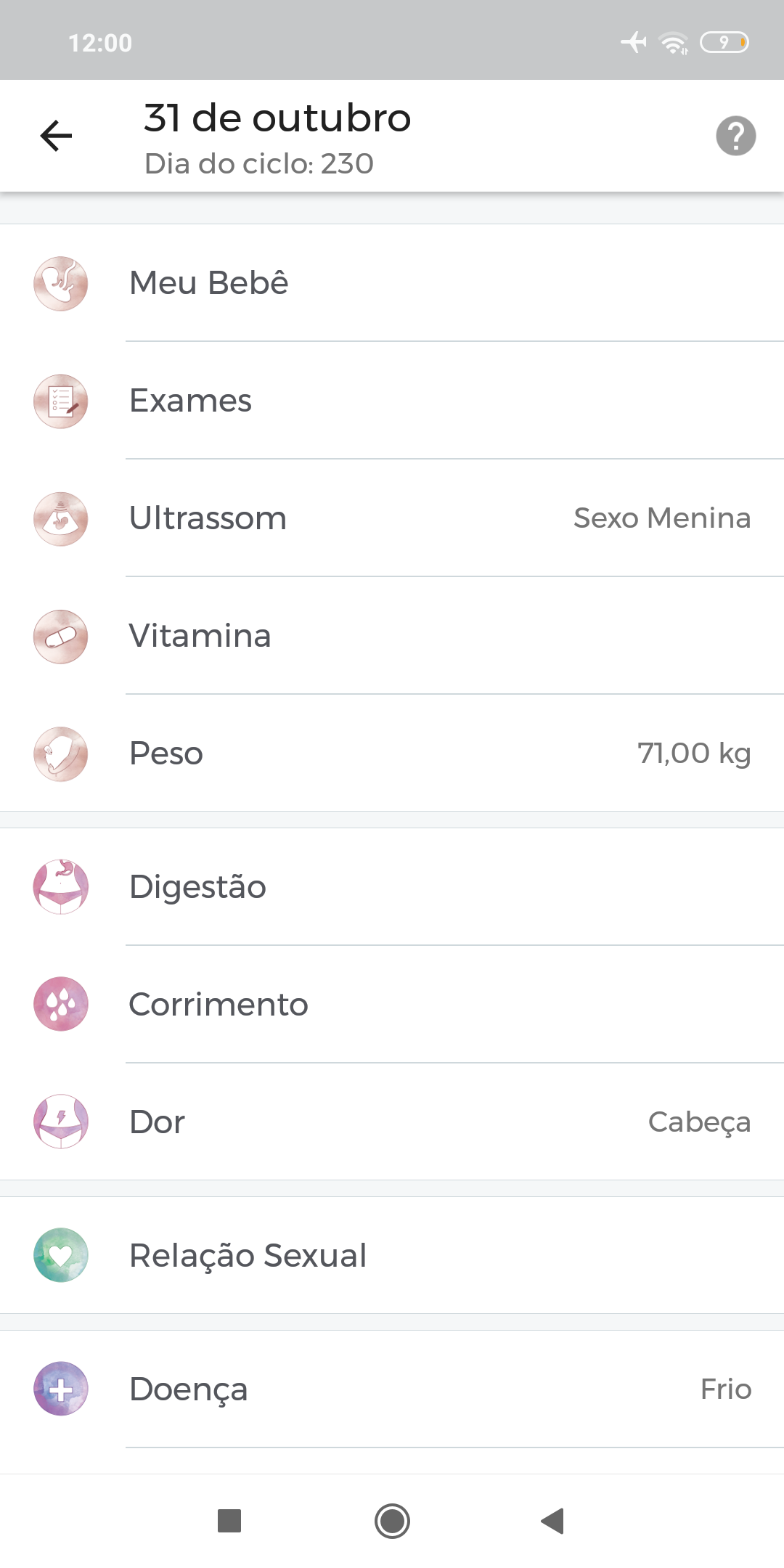Open the Digestão row

click(x=392, y=887)
